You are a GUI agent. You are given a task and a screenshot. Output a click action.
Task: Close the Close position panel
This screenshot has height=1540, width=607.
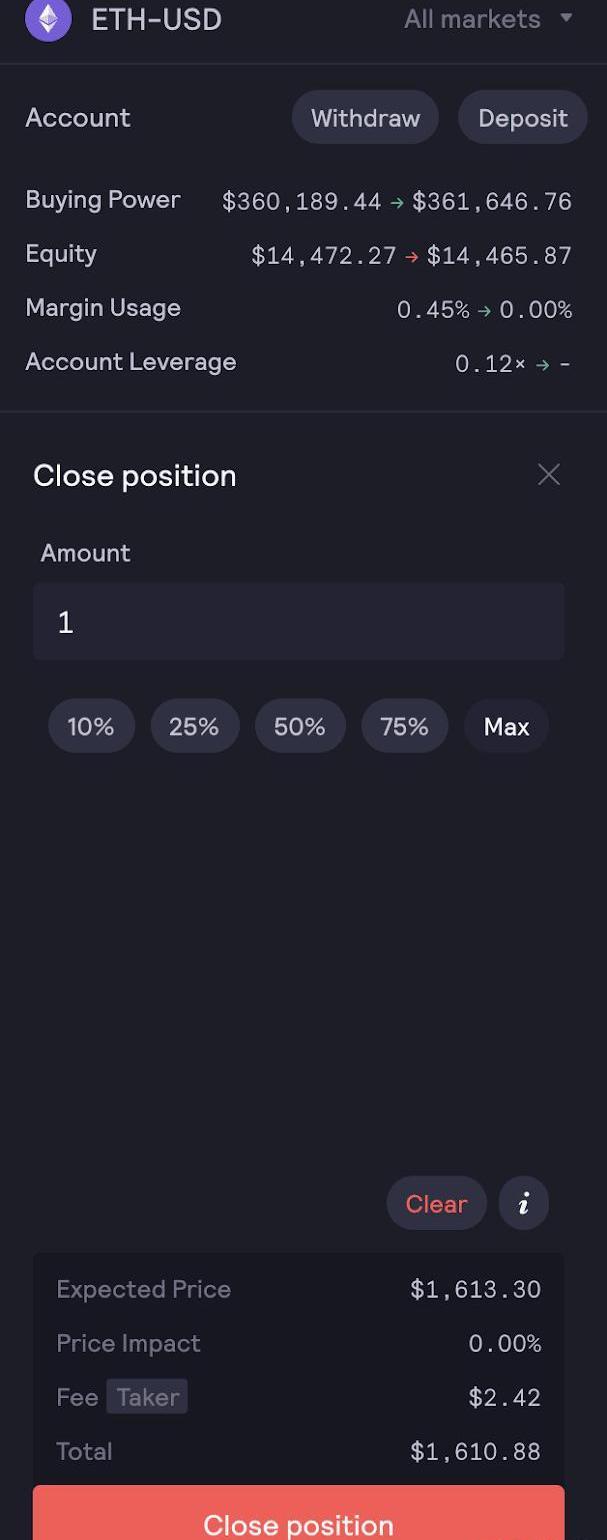click(548, 475)
